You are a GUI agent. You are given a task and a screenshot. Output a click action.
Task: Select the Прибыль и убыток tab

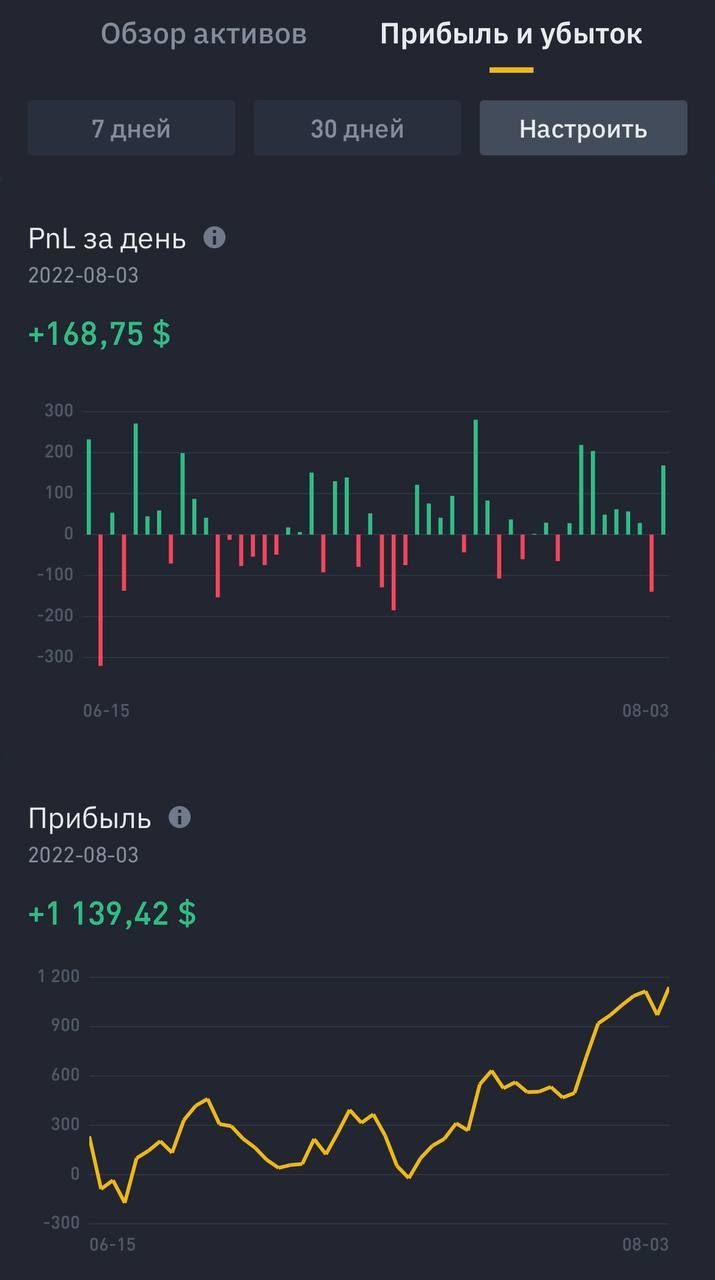click(511, 35)
